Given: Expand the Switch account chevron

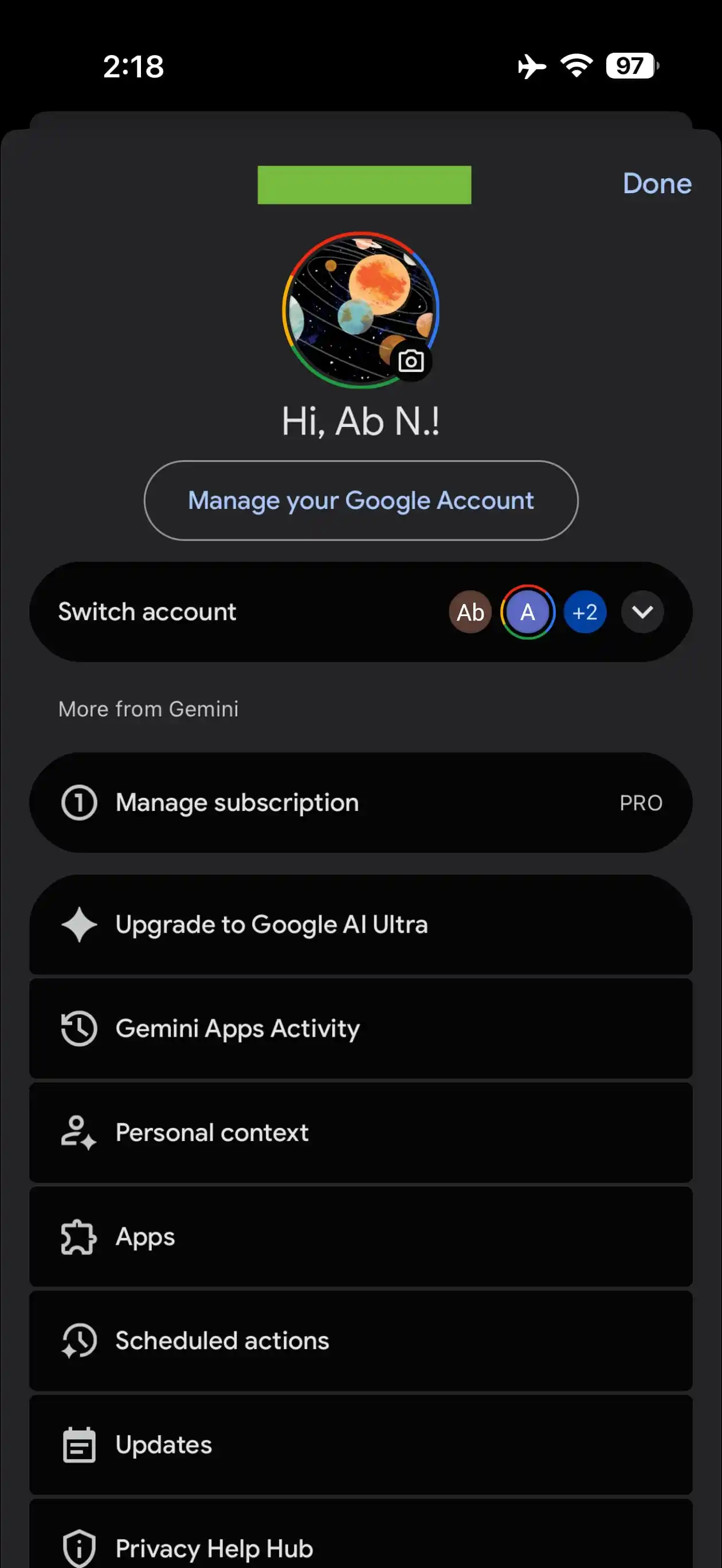Looking at the screenshot, I should click(642, 611).
